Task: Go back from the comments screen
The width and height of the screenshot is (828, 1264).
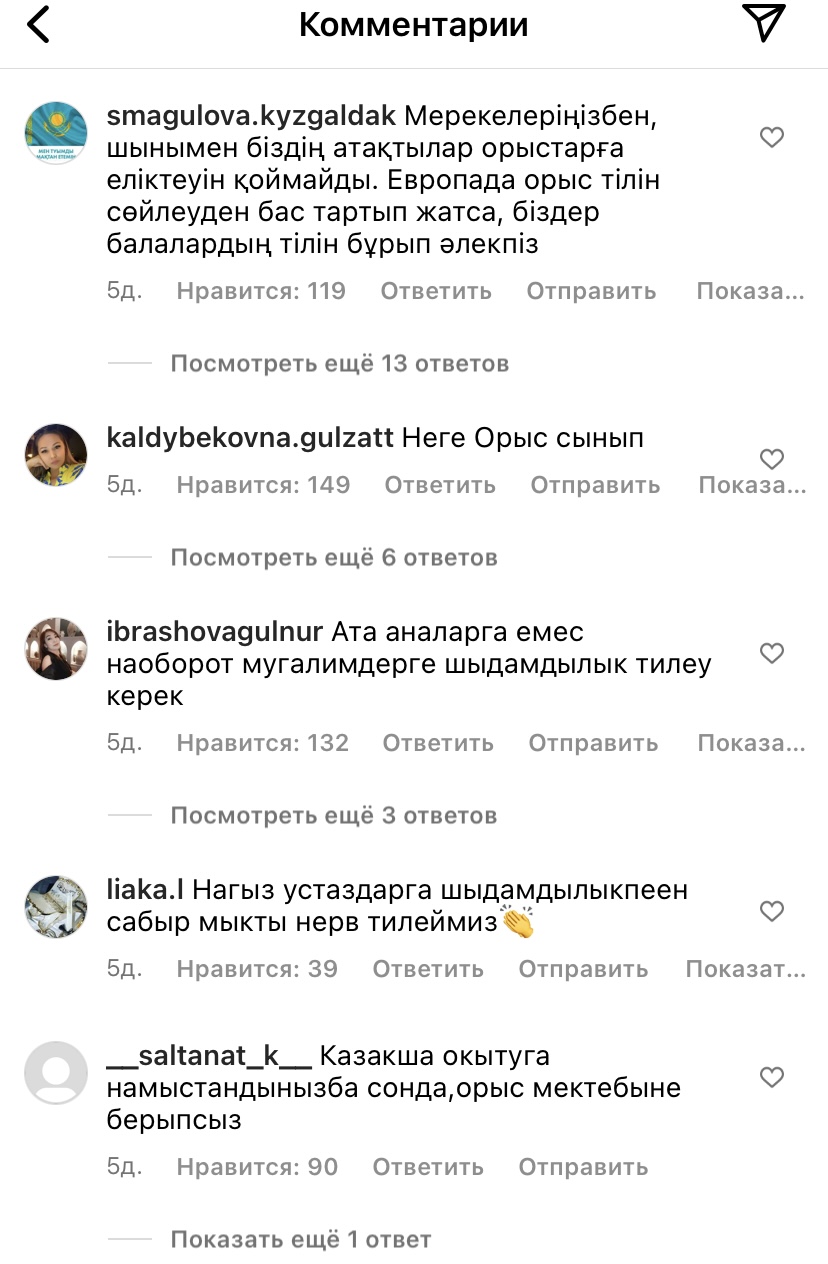Action: coord(38,25)
